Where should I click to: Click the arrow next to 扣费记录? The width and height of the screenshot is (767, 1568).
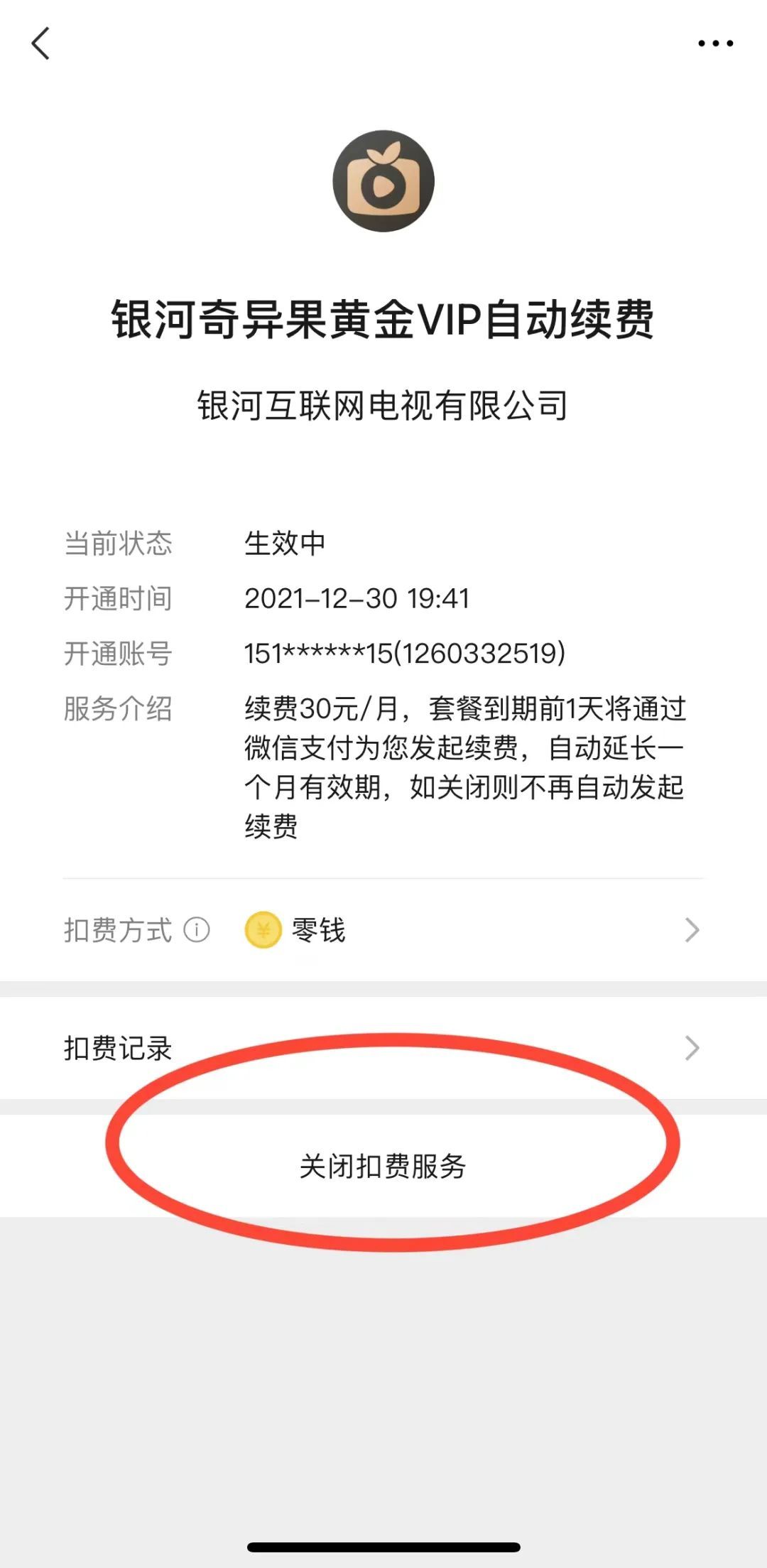pos(690,1047)
